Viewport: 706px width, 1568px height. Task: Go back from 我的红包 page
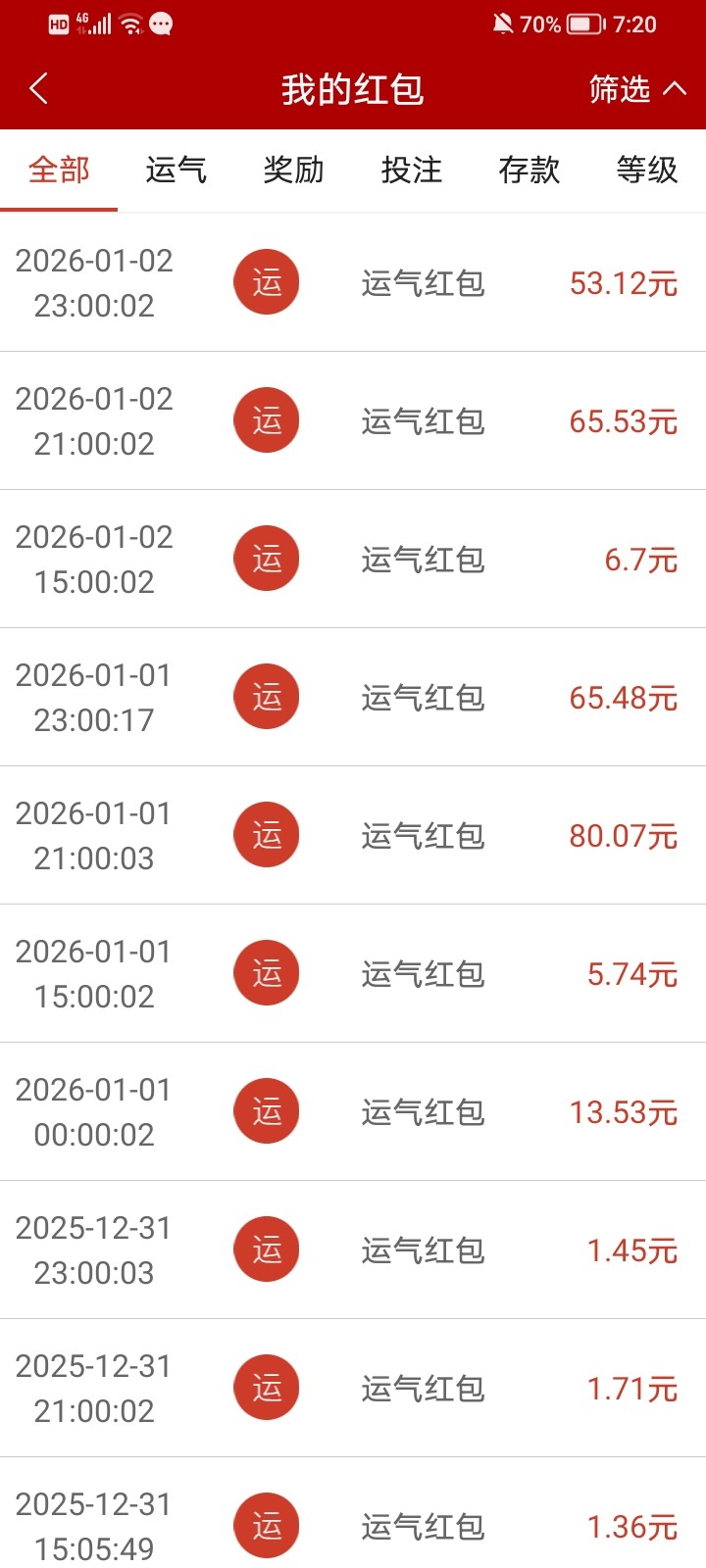39,89
